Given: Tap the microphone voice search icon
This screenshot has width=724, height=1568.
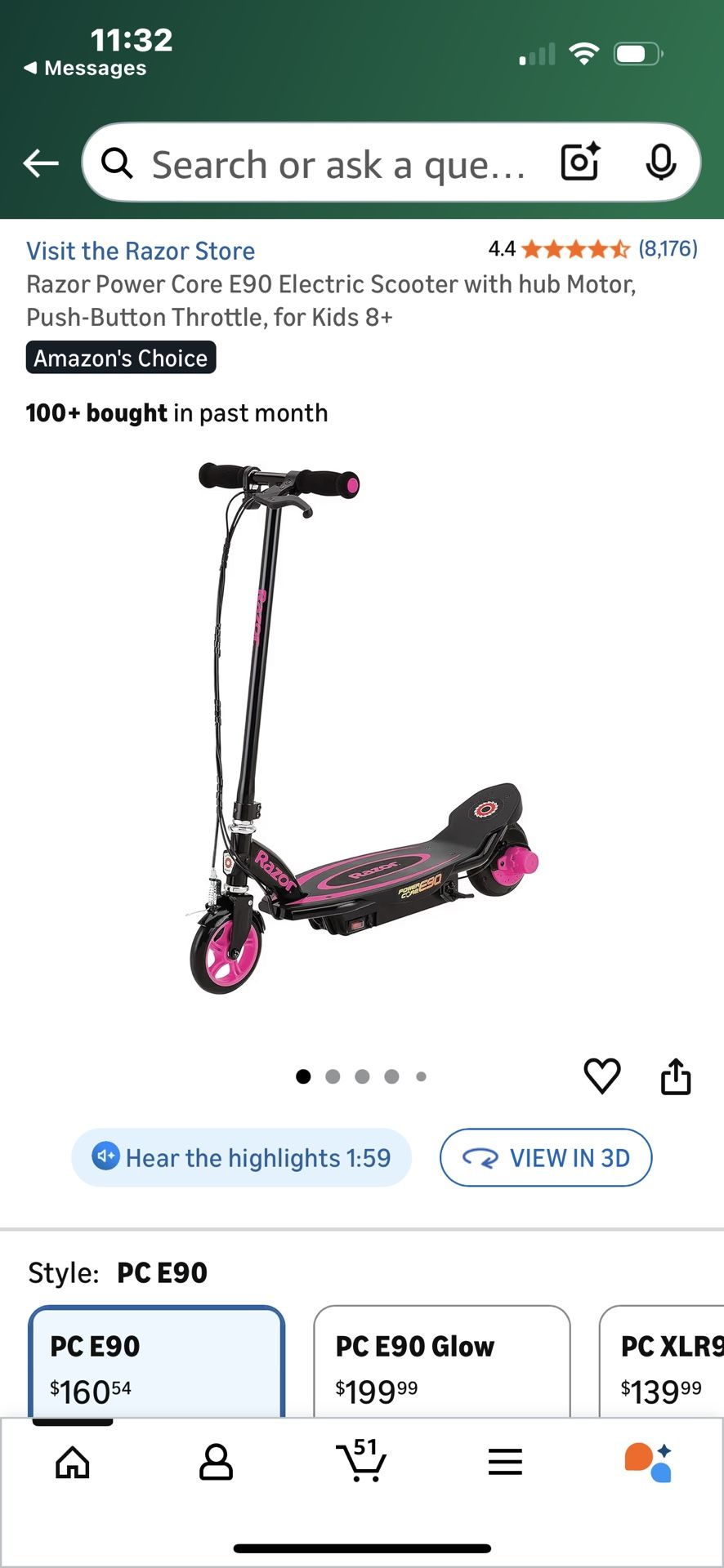Looking at the screenshot, I should point(664,163).
